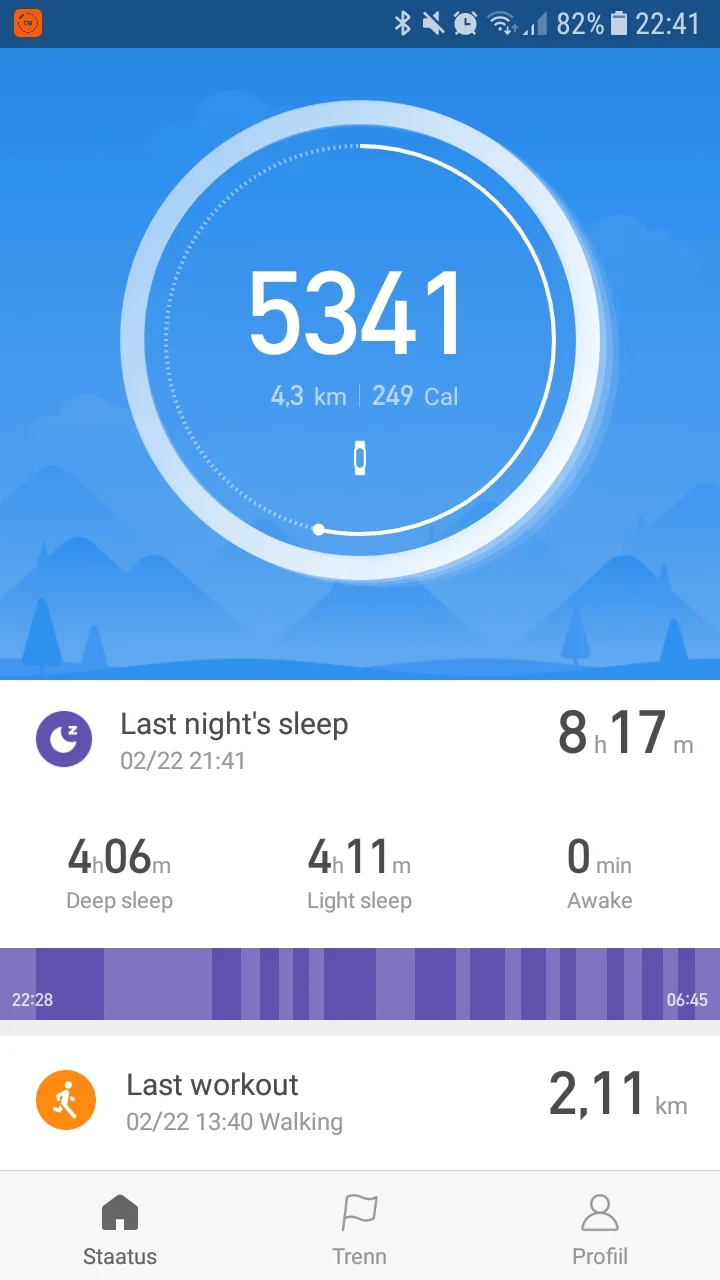Tap the Last night's sleep card
Image resolution: width=720 pixels, height=1280 pixels.
pos(360,738)
